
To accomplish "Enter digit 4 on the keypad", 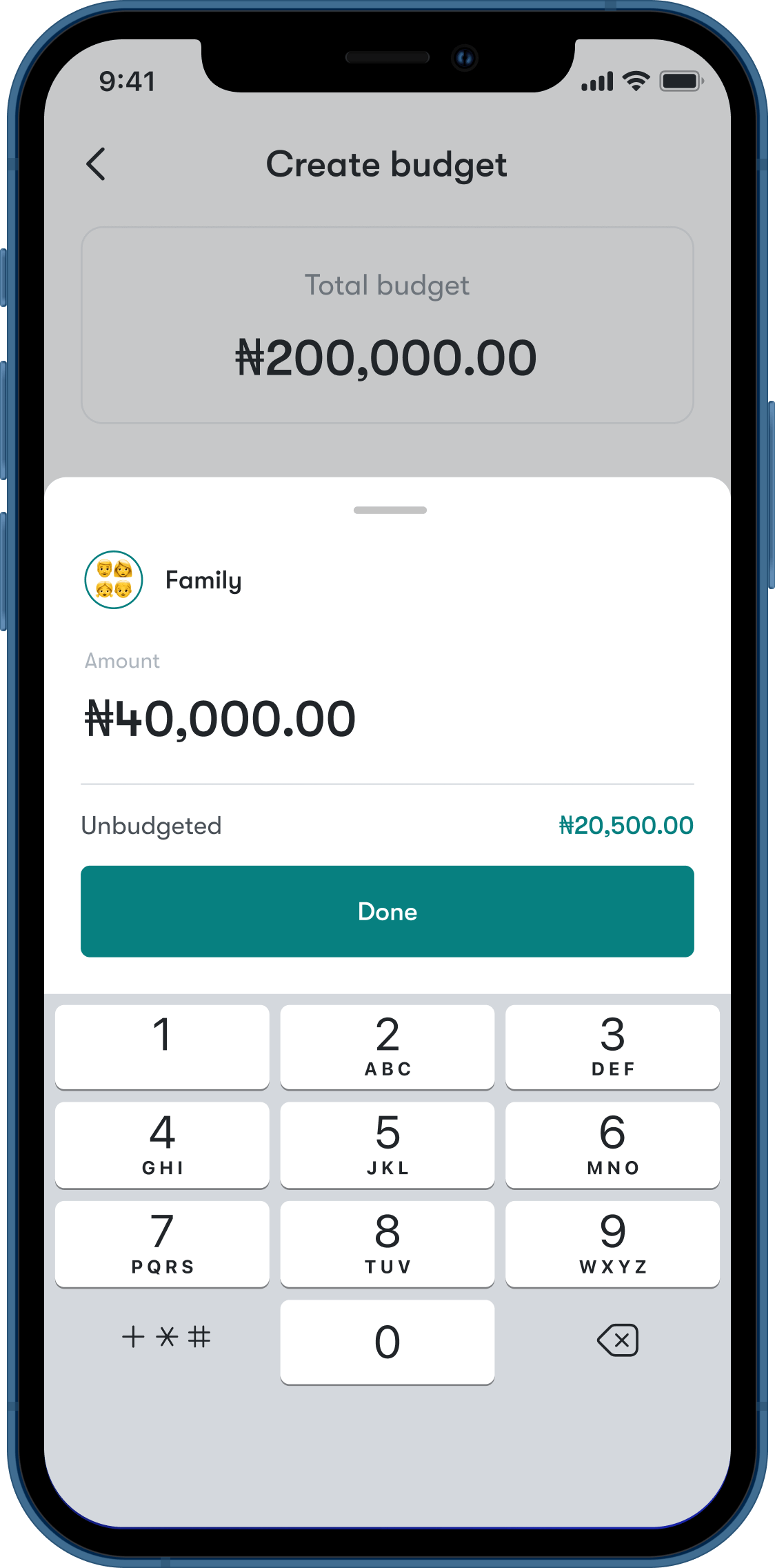I will pyautogui.click(x=162, y=1144).
